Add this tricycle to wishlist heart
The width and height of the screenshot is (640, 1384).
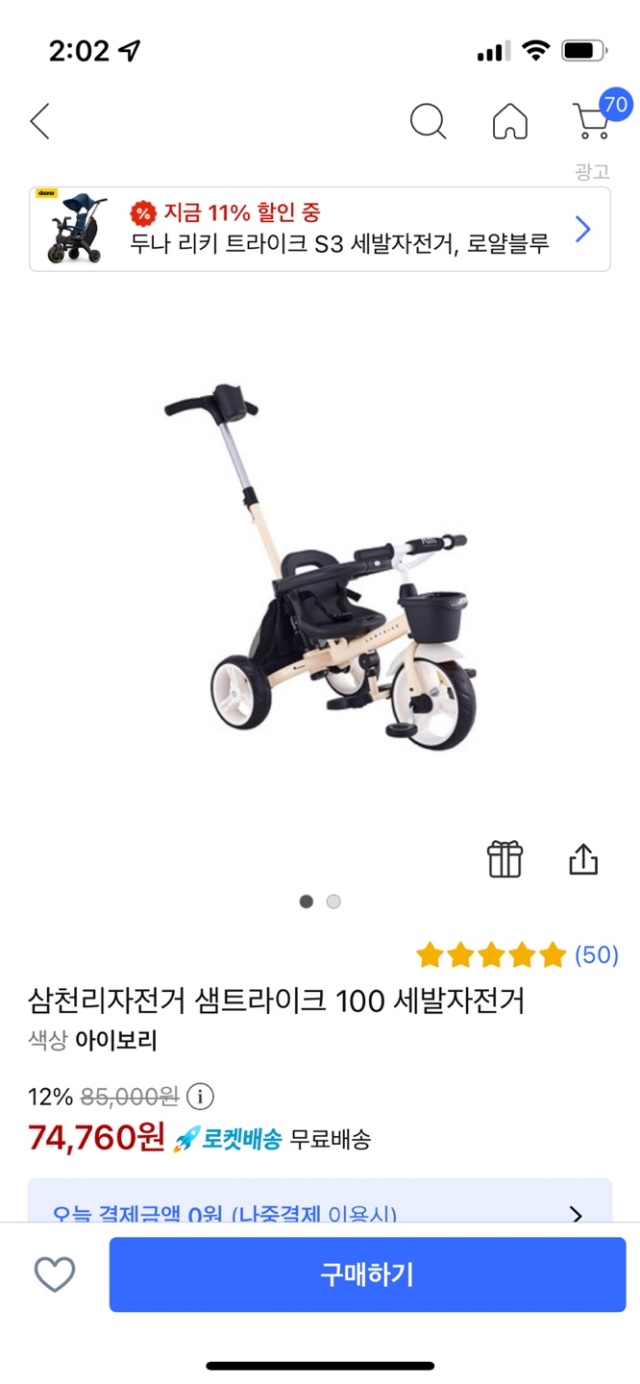(55, 1274)
